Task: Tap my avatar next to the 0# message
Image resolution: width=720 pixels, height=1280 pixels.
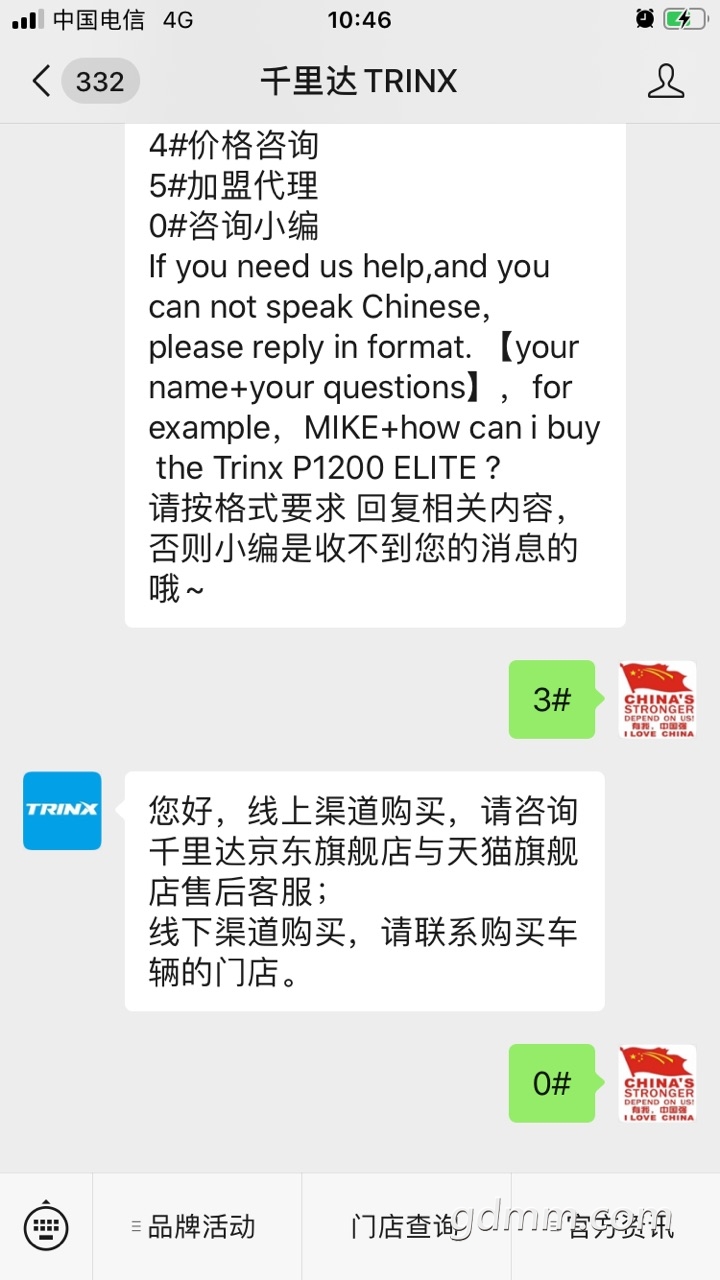Action: 657,1083
